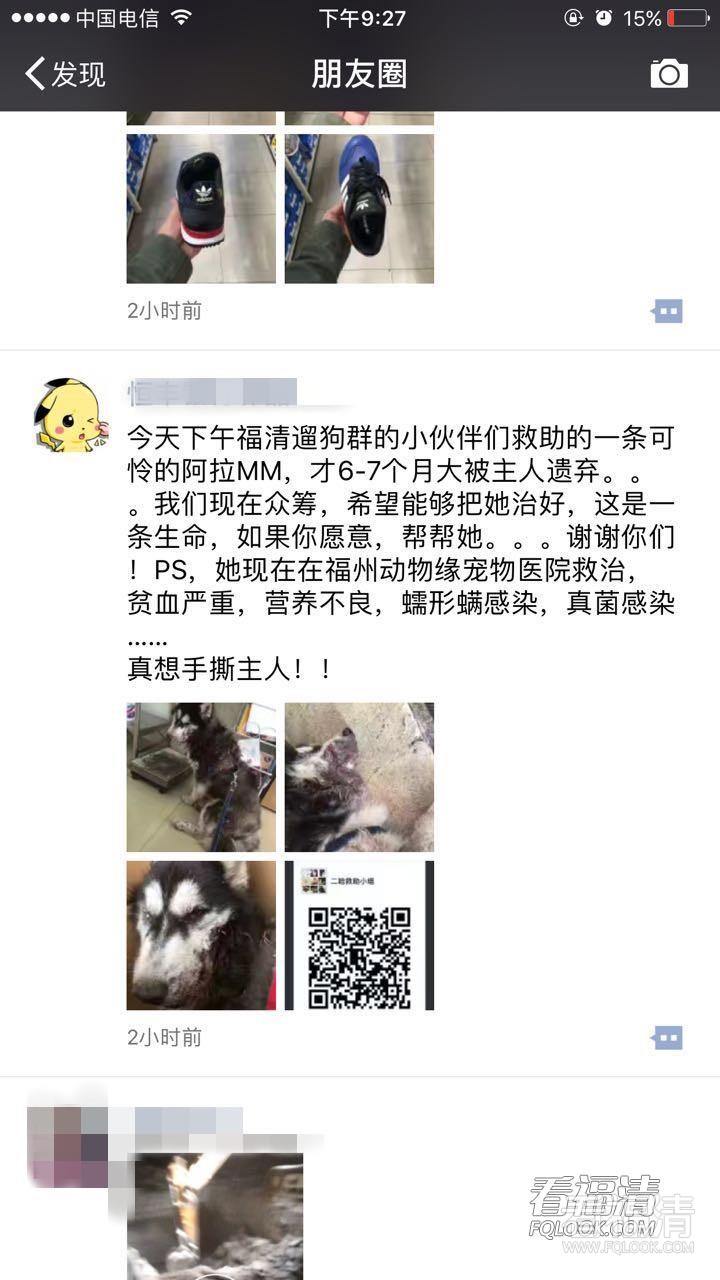
Task: Play the video in the bottom post
Action: tap(215, 1215)
